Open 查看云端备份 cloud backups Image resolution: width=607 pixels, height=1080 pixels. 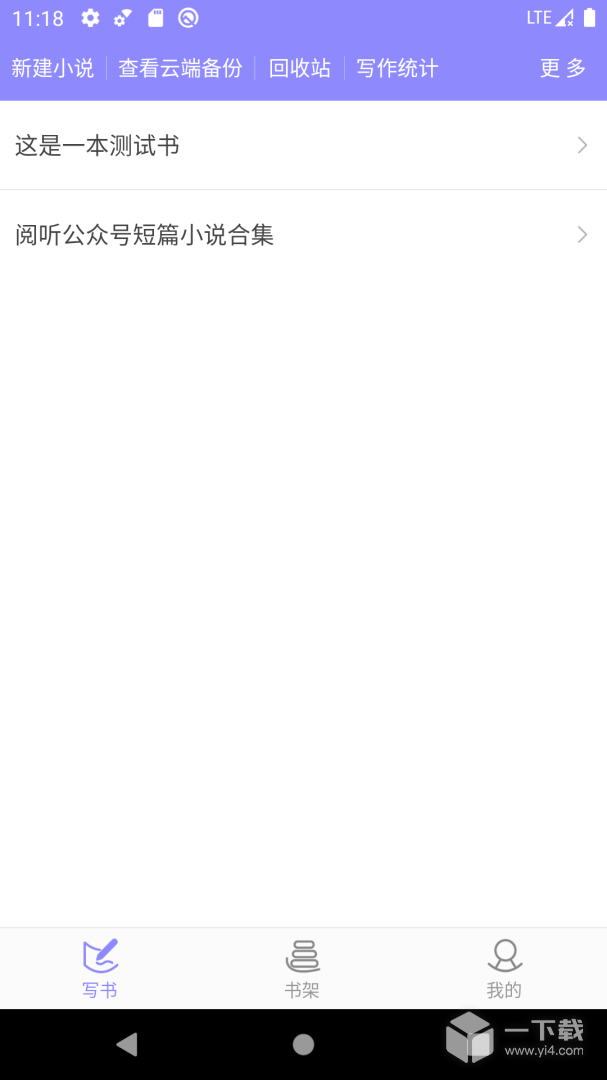point(180,68)
